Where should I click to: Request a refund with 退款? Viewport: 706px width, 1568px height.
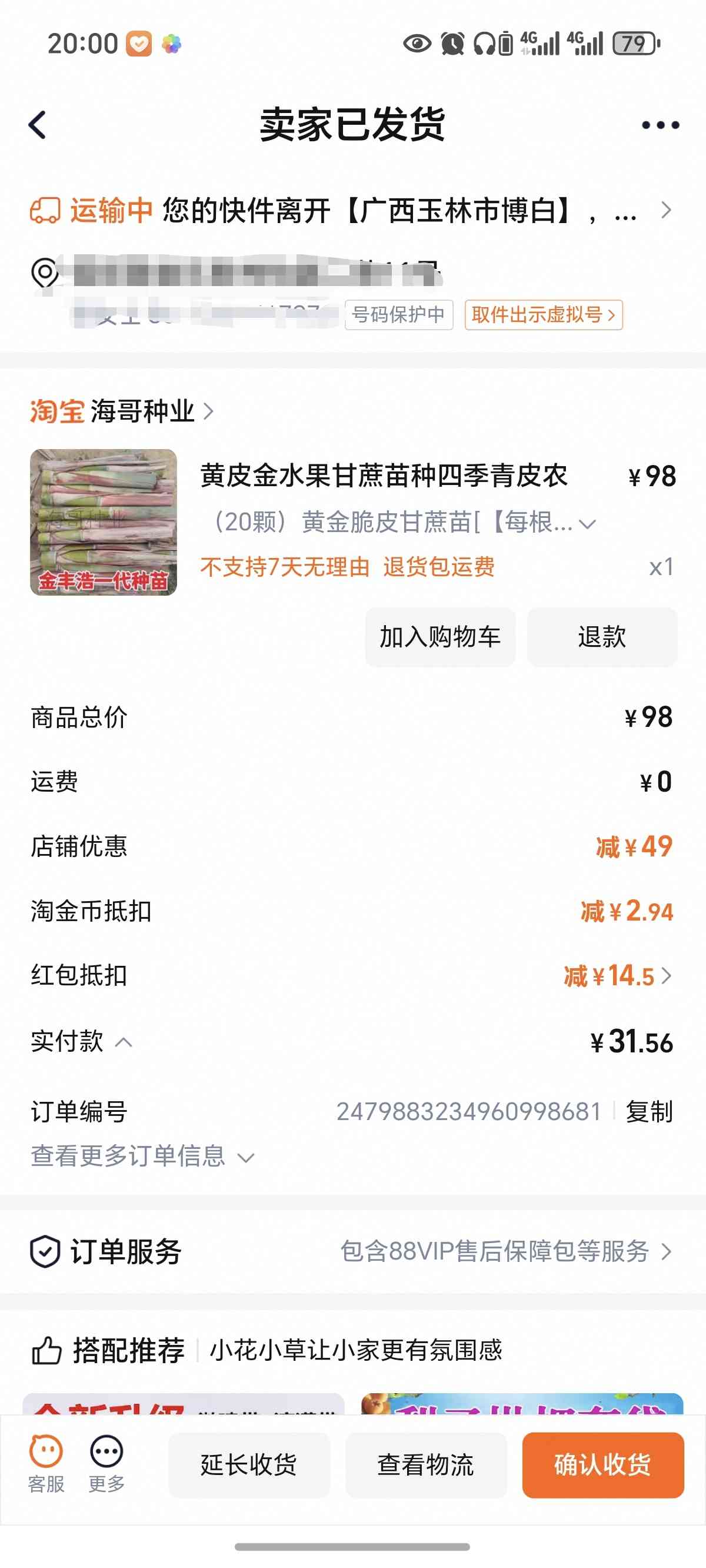click(602, 637)
